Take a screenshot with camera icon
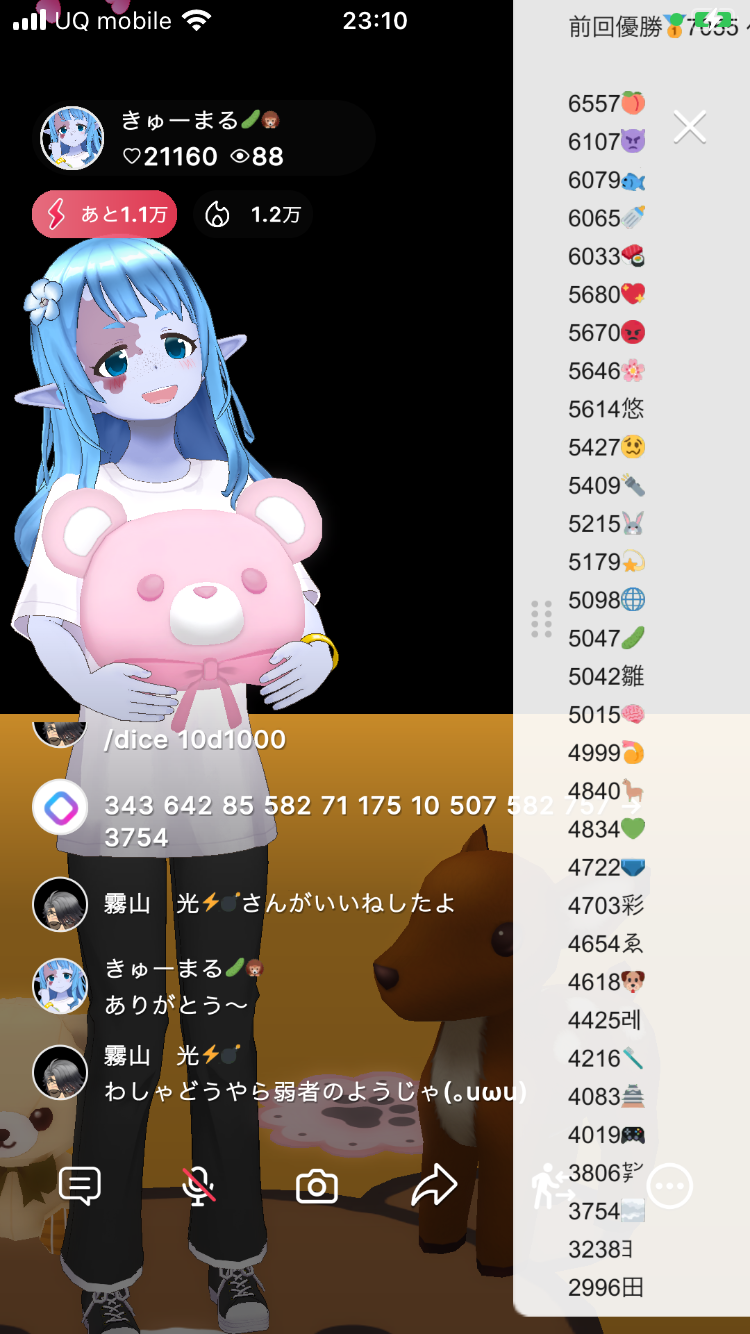Screen dimensions: 750x1334 (x=317, y=1187)
